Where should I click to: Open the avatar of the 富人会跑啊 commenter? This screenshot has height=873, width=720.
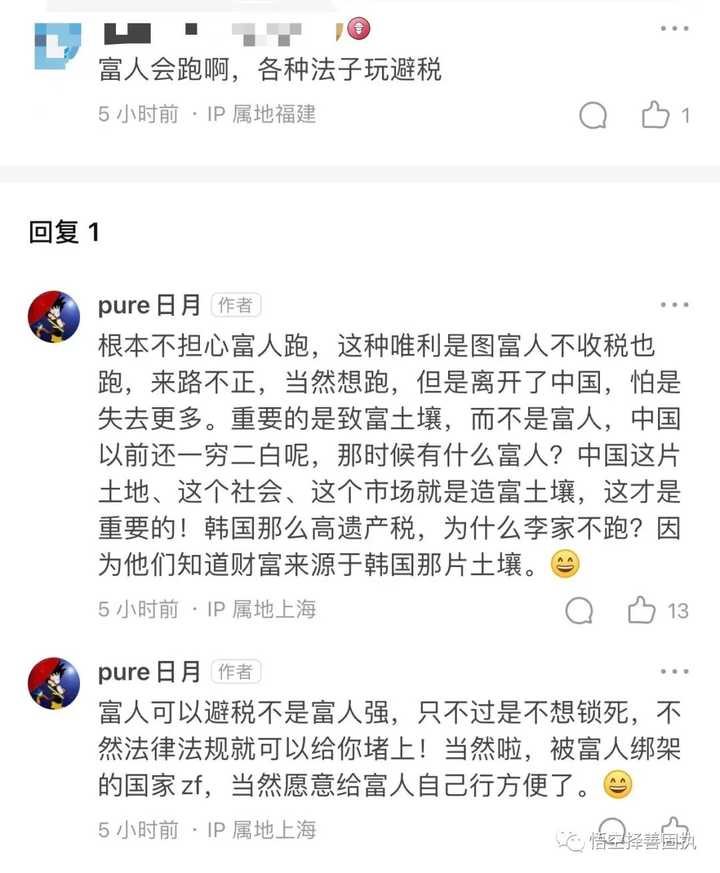coord(58,46)
